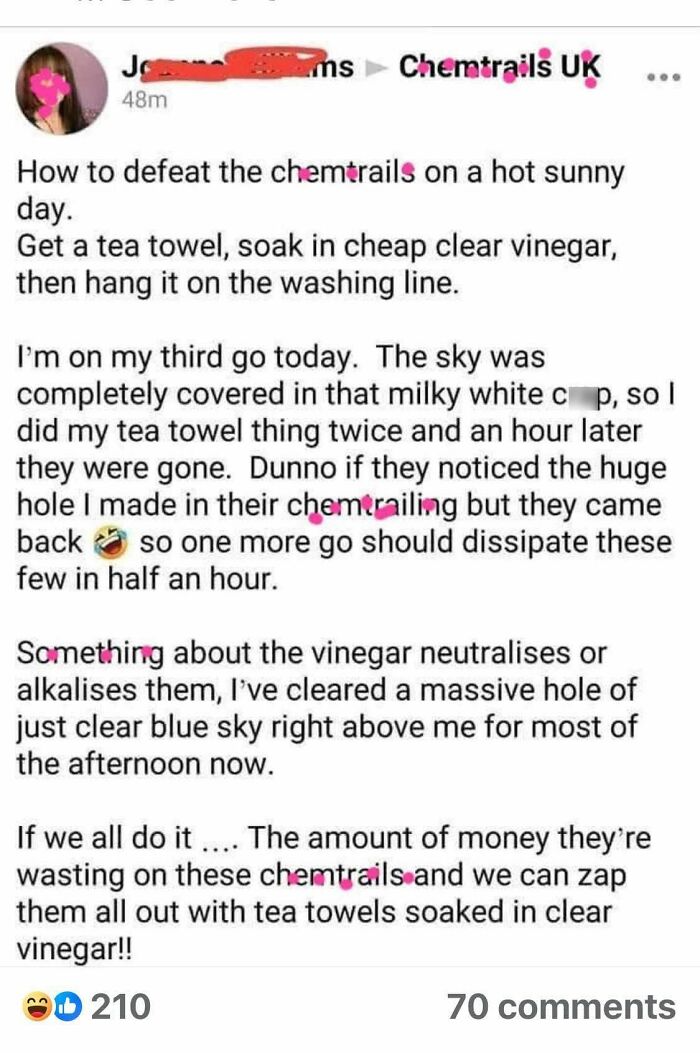Open the Chemtrails UK group page
Viewport: 700px width, 1053px height.
[x=499, y=67]
